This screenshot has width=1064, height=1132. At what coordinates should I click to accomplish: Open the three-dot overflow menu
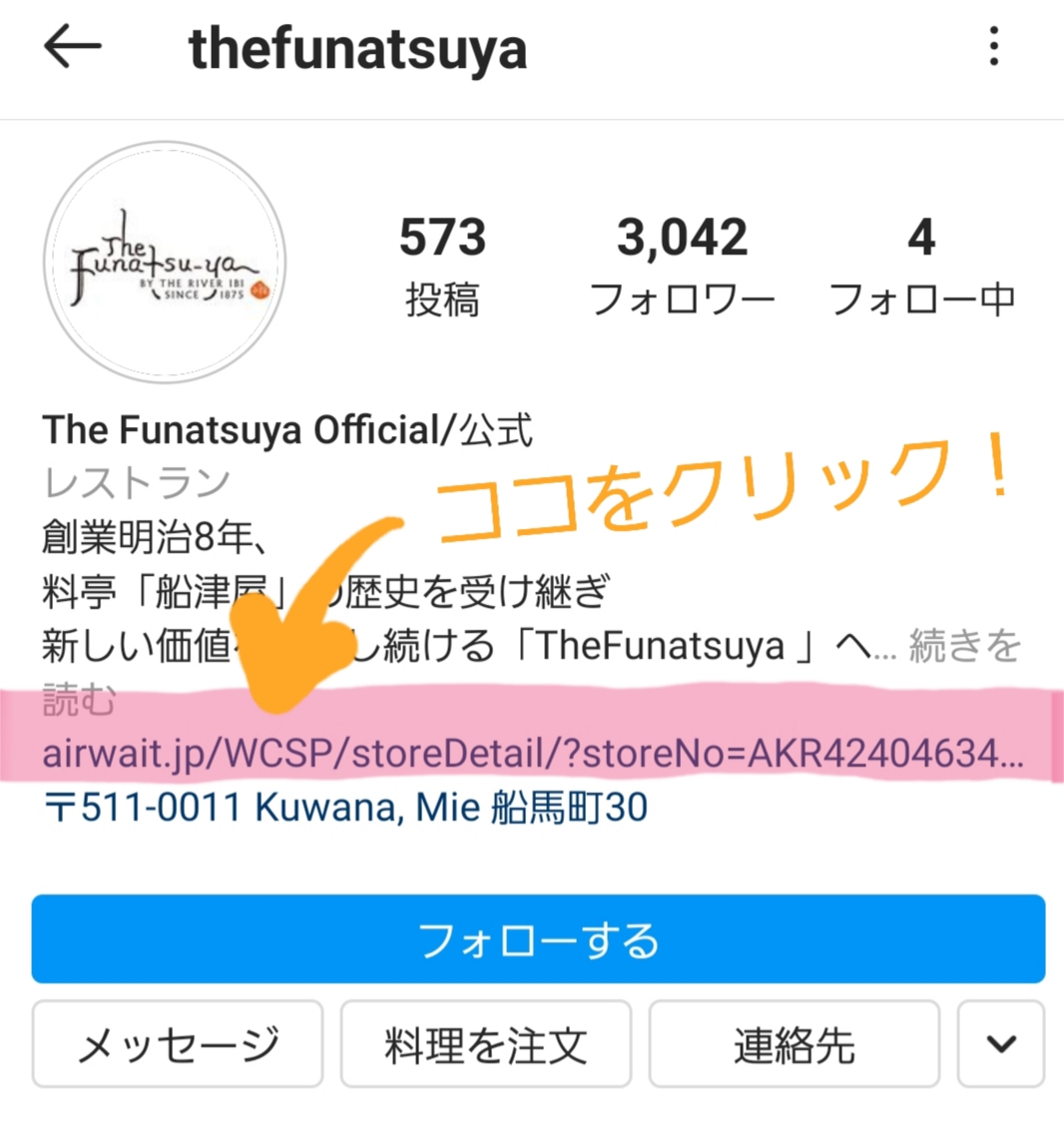(993, 47)
